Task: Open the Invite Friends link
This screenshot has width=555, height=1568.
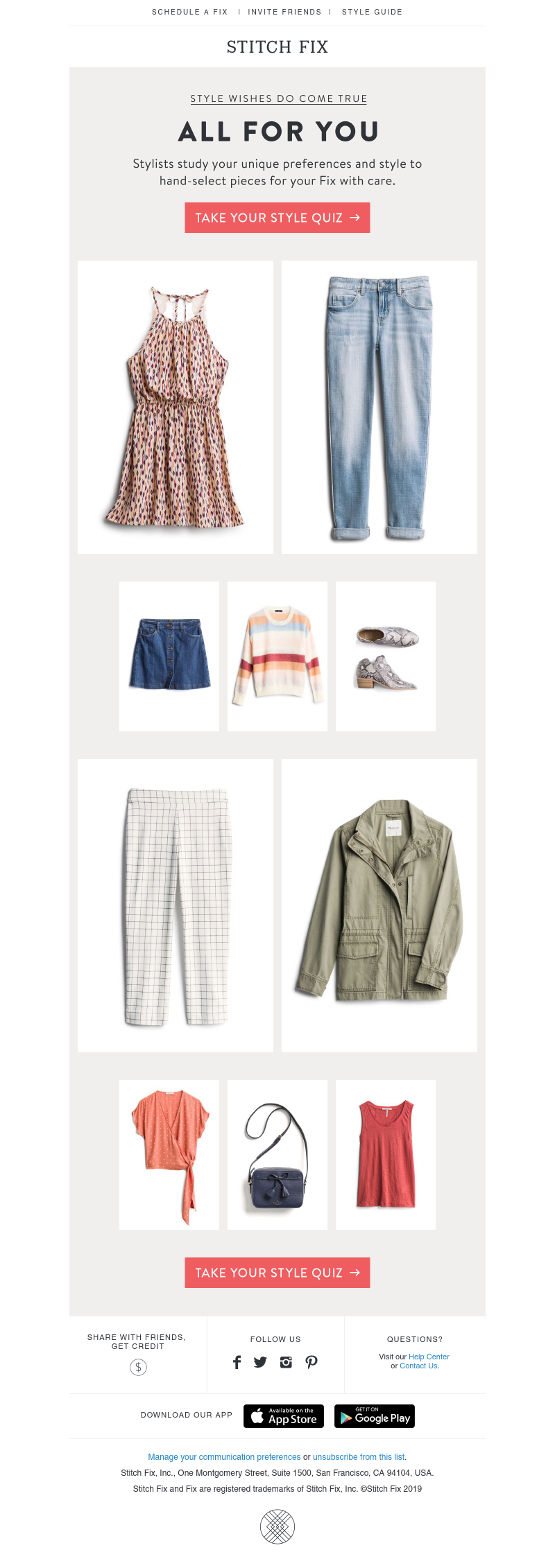Action: coord(284,12)
